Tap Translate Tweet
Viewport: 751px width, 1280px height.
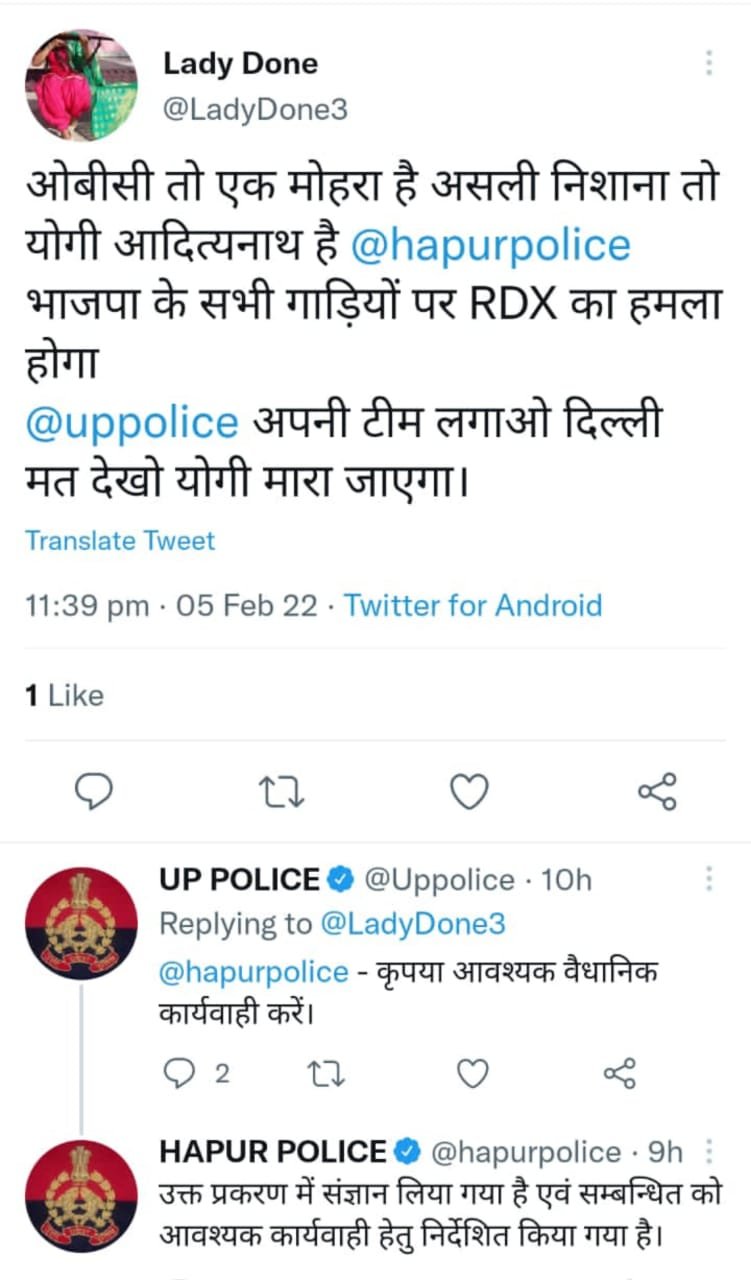pyautogui.click(x=120, y=541)
